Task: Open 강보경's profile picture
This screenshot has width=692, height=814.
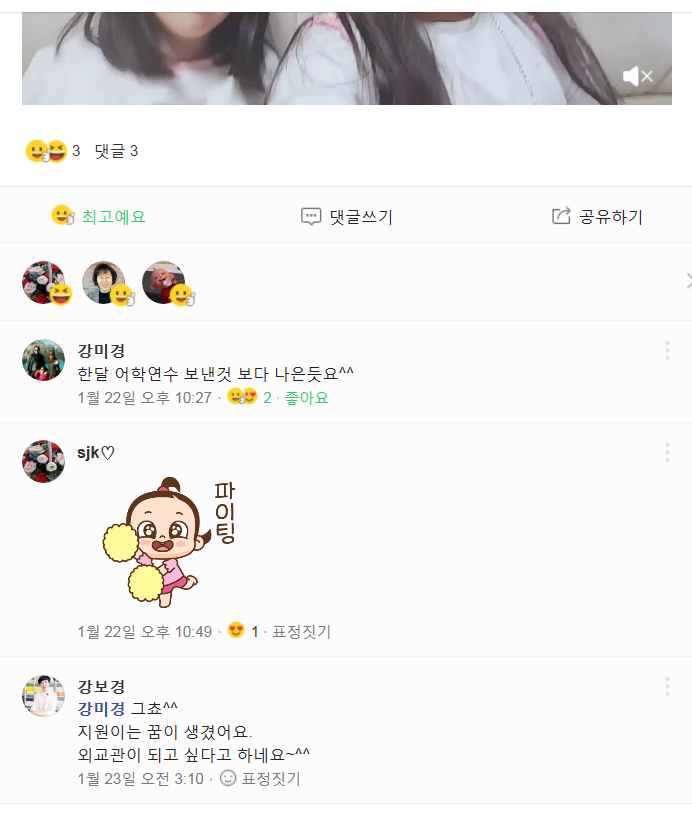Action: (43, 696)
